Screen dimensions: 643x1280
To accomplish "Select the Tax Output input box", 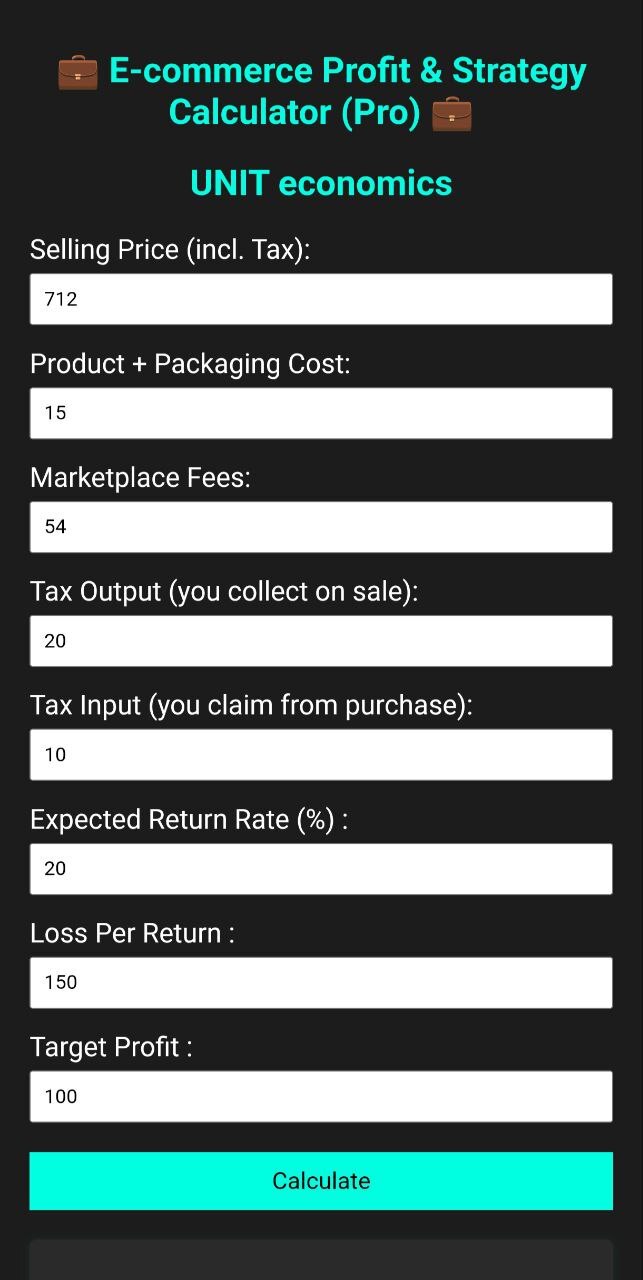I will point(321,641).
